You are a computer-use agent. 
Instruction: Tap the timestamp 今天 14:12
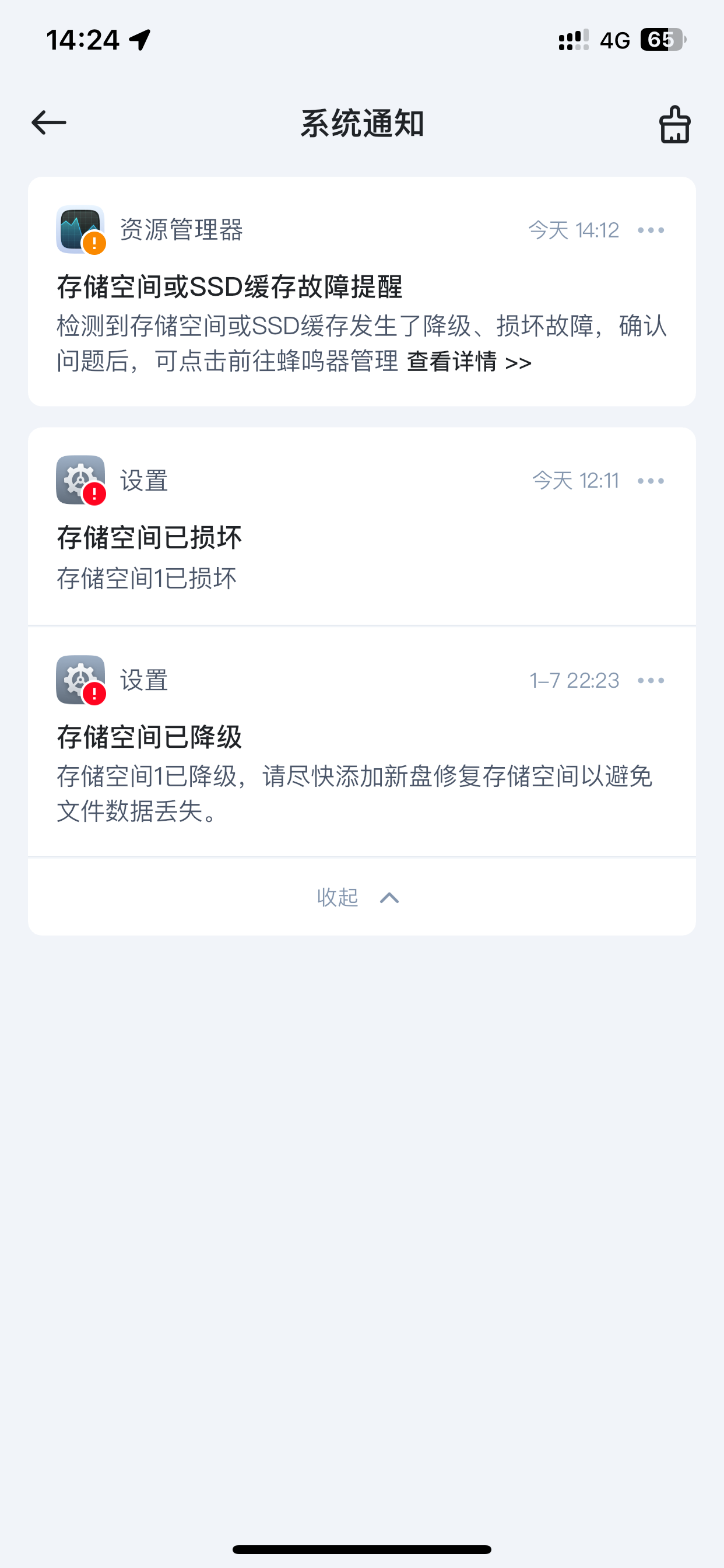pyautogui.click(x=574, y=229)
